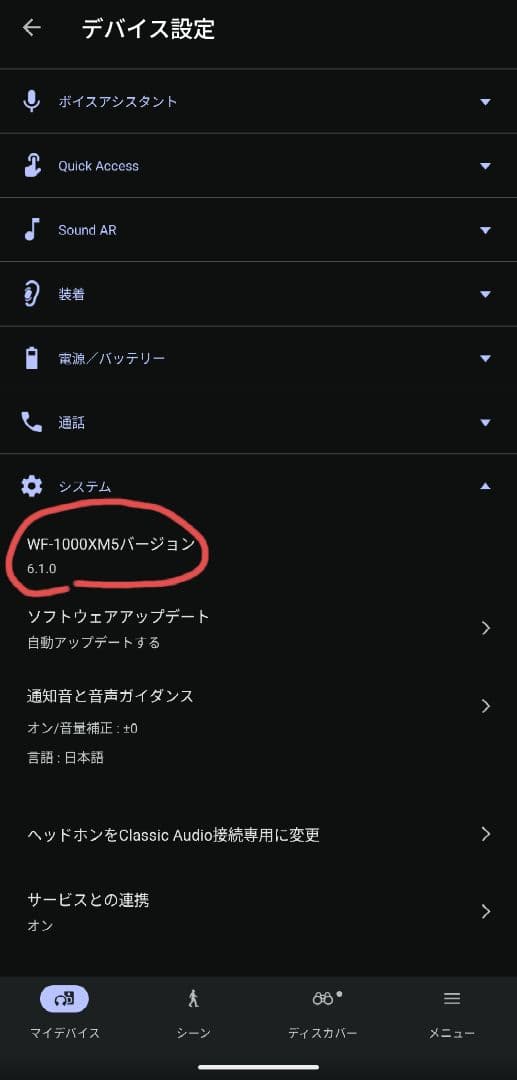
Task: Switch to the シーン tab
Action: 193,1012
